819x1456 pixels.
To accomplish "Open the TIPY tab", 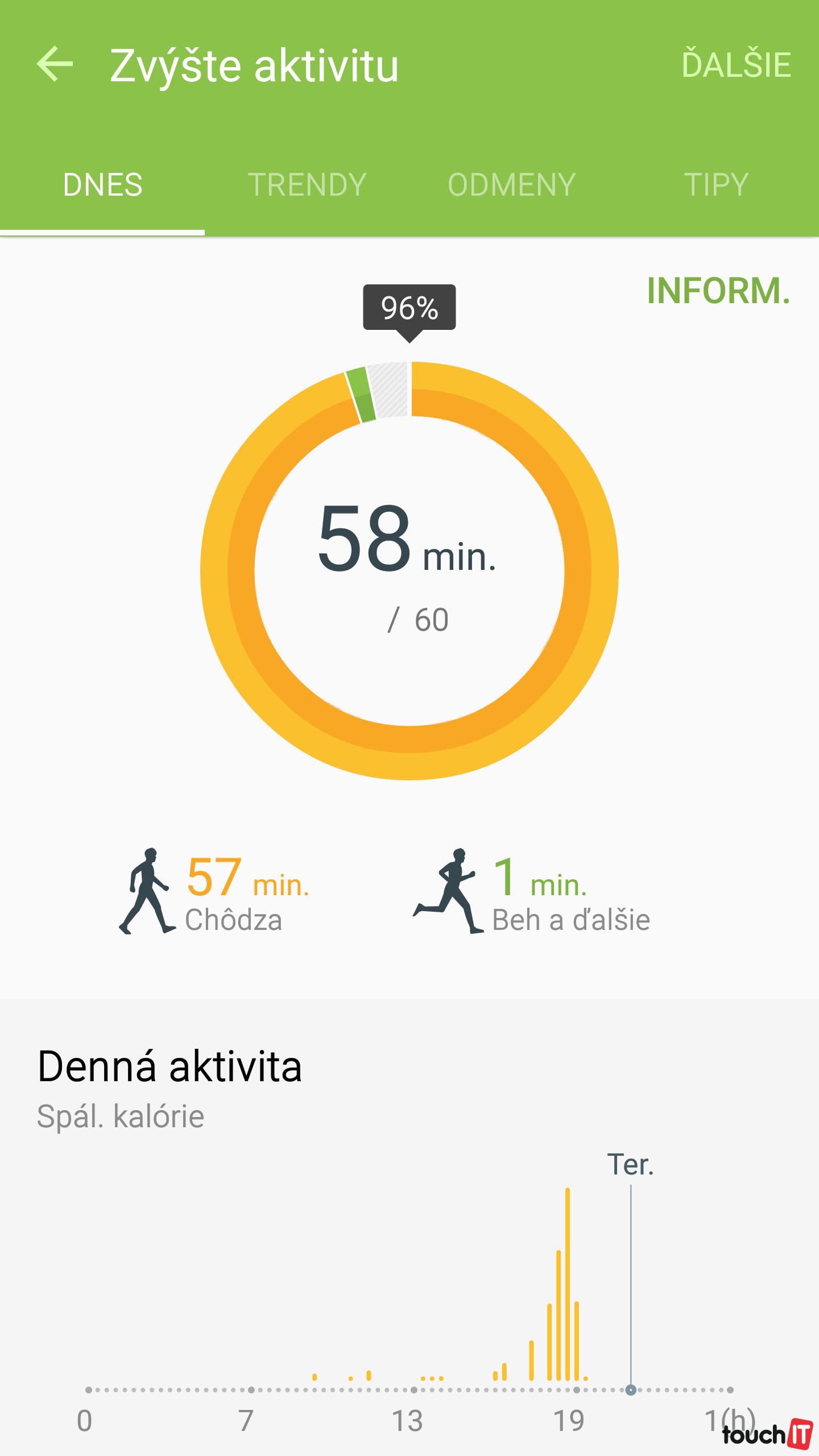I will point(716,185).
